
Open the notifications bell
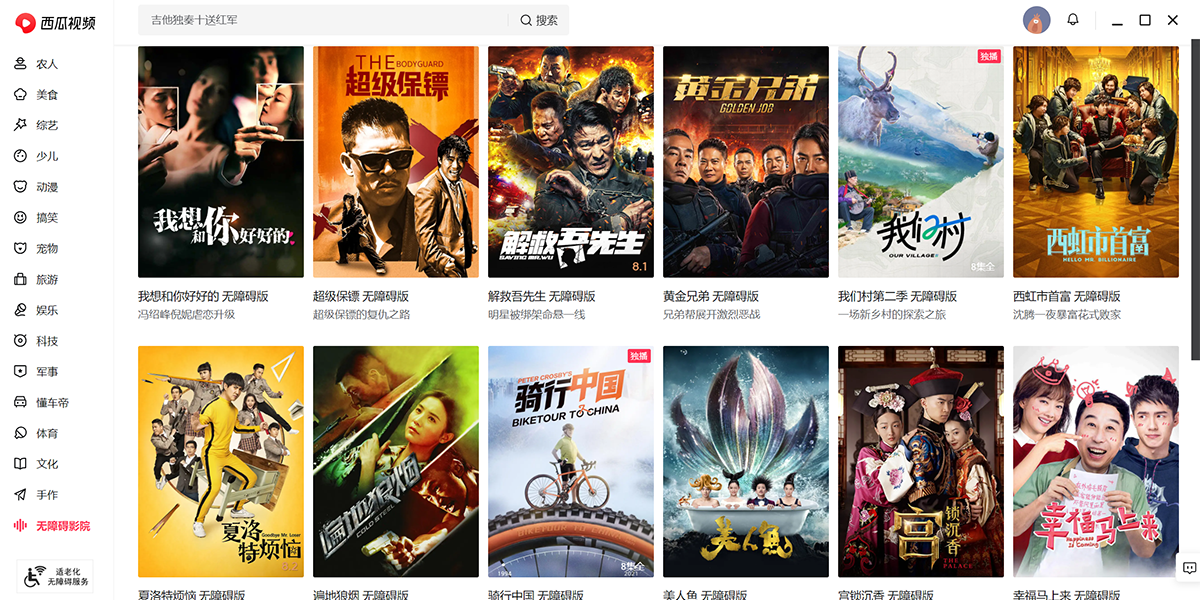[x=1073, y=20]
